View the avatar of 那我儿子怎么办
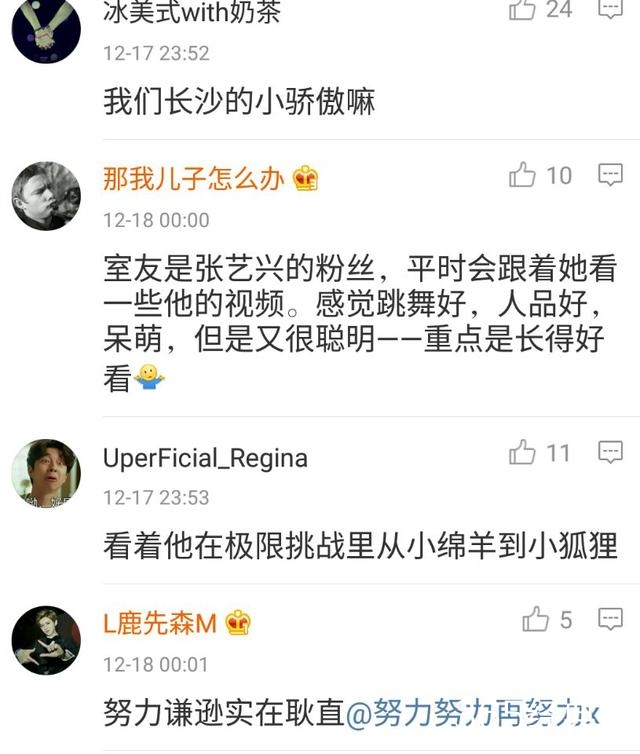 (x=46, y=196)
